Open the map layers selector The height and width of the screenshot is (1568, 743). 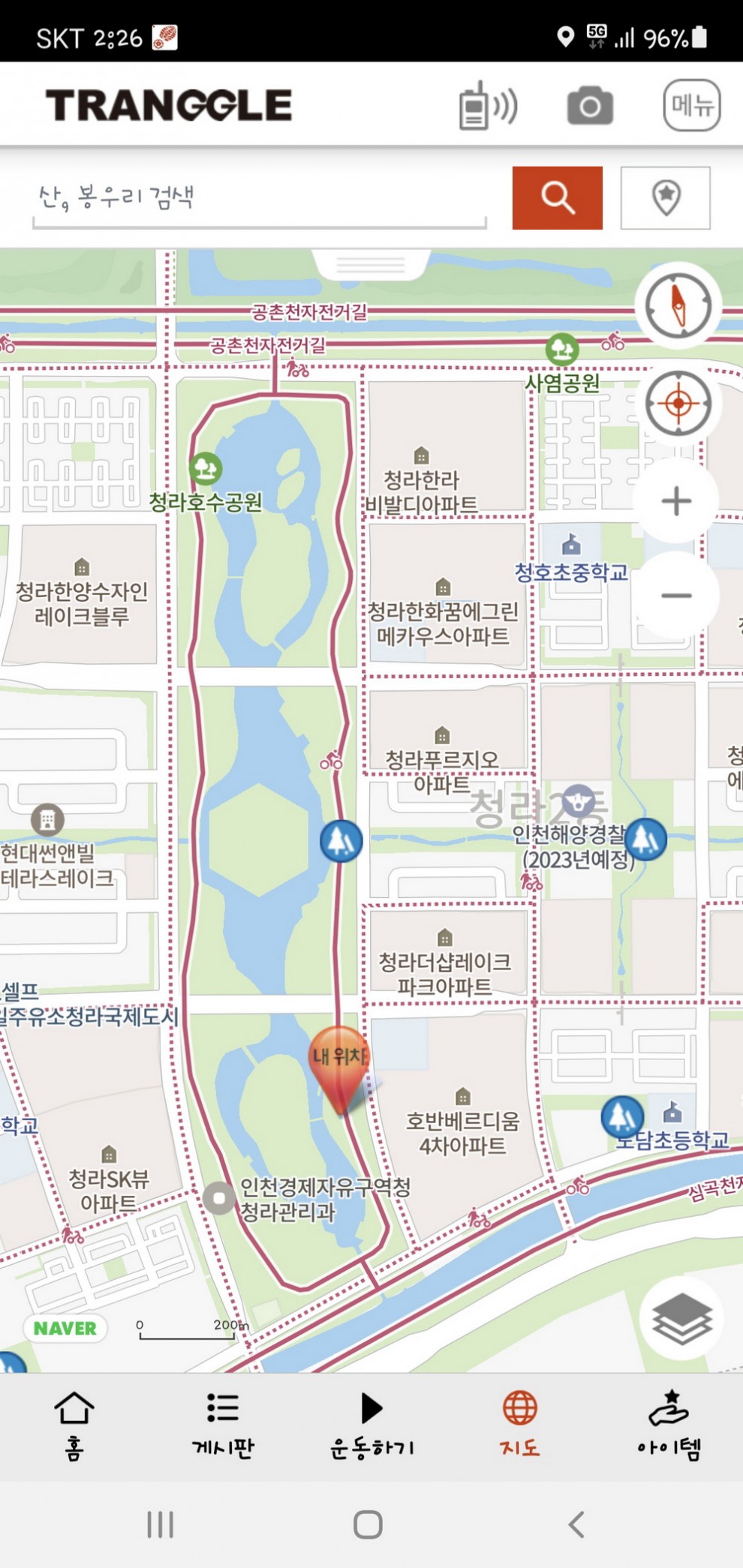point(681,1318)
